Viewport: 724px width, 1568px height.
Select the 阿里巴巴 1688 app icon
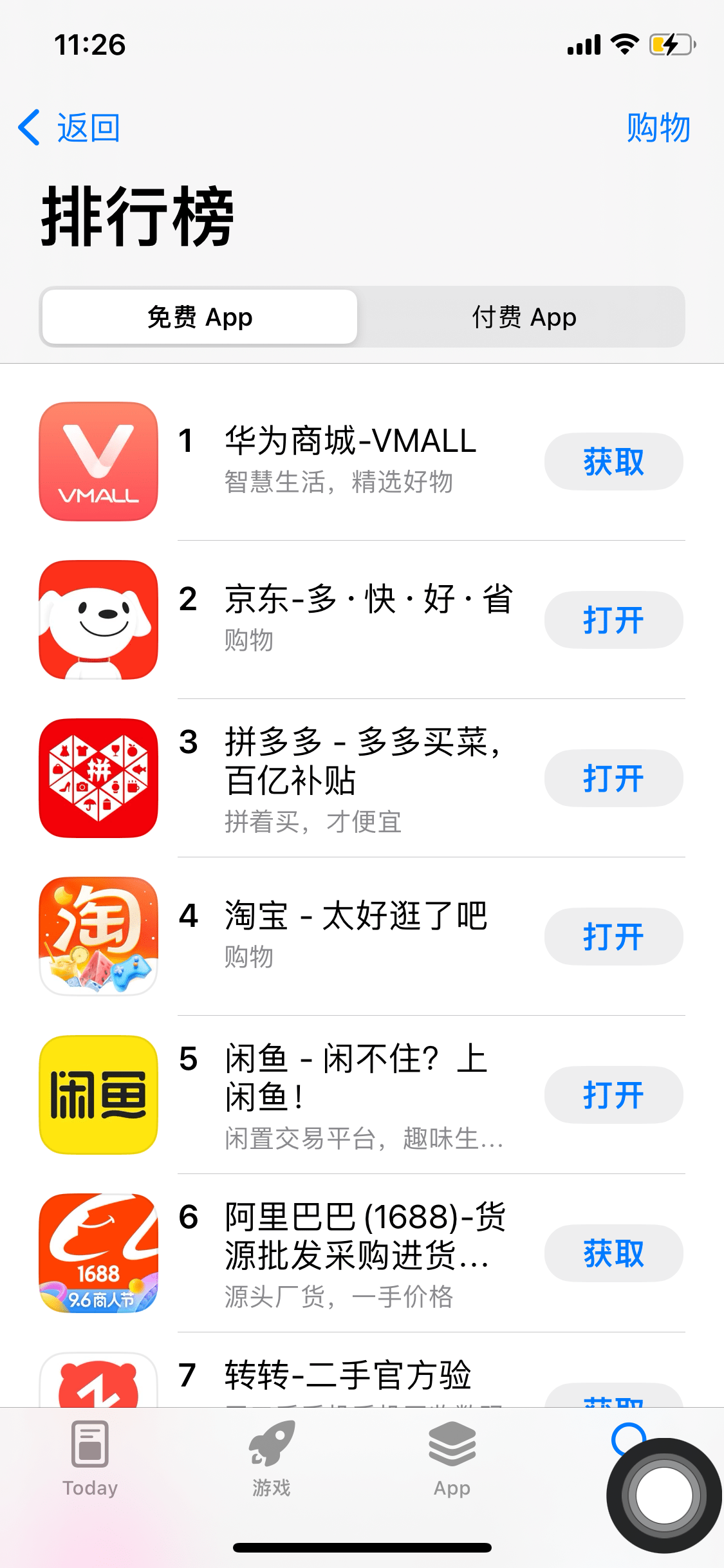tap(98, 1253)
